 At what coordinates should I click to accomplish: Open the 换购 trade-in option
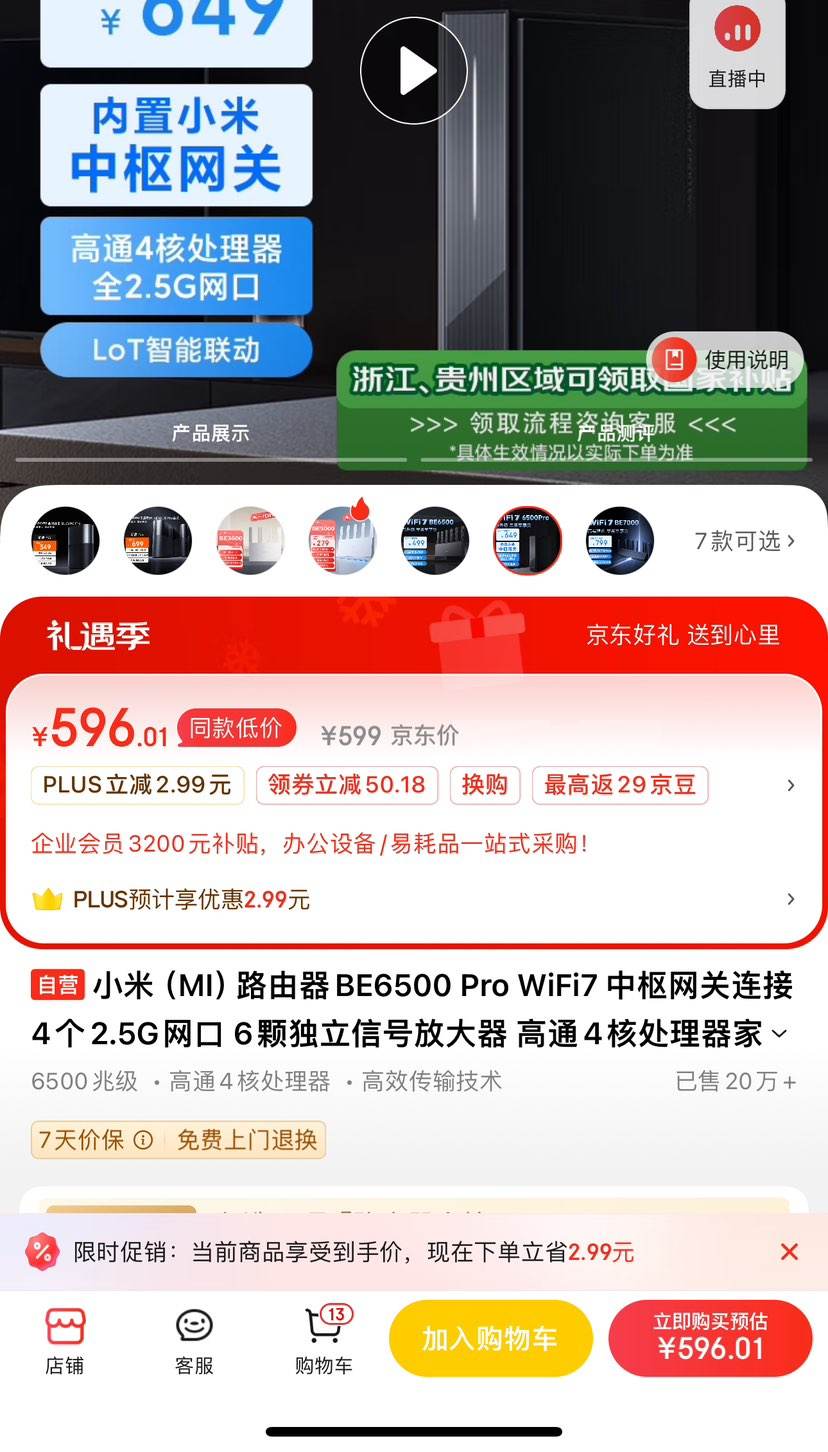pos(485,786)
